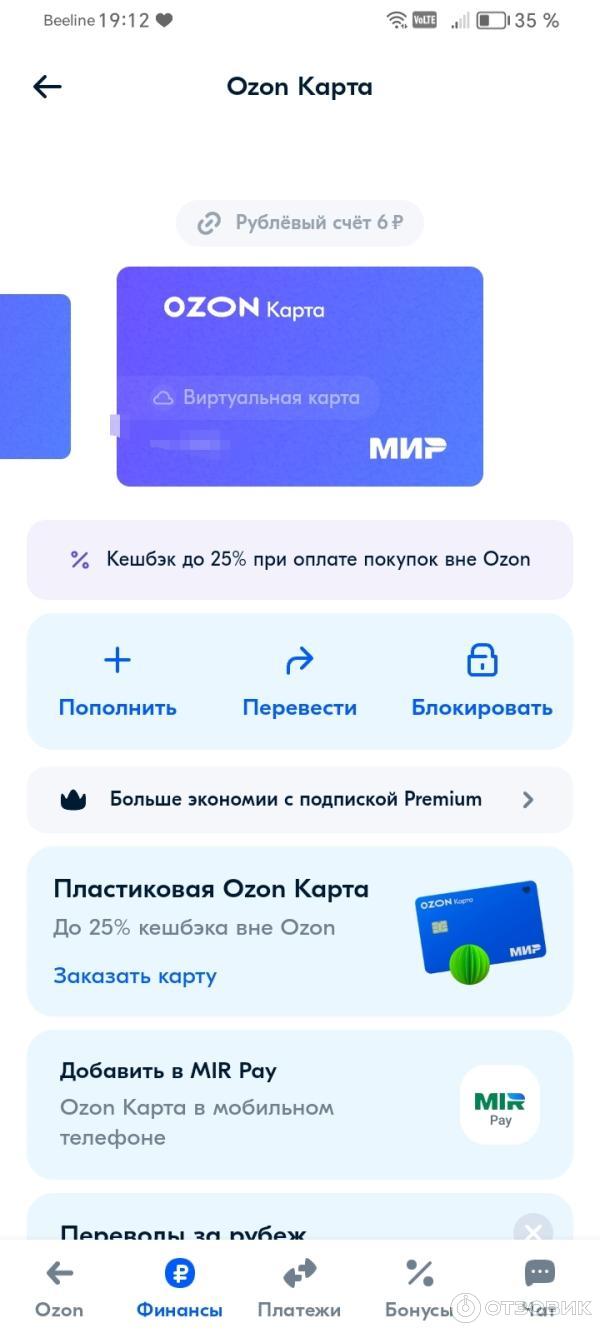
Task: Return to Ozon tab
Action: click(x=60, y=1288)
